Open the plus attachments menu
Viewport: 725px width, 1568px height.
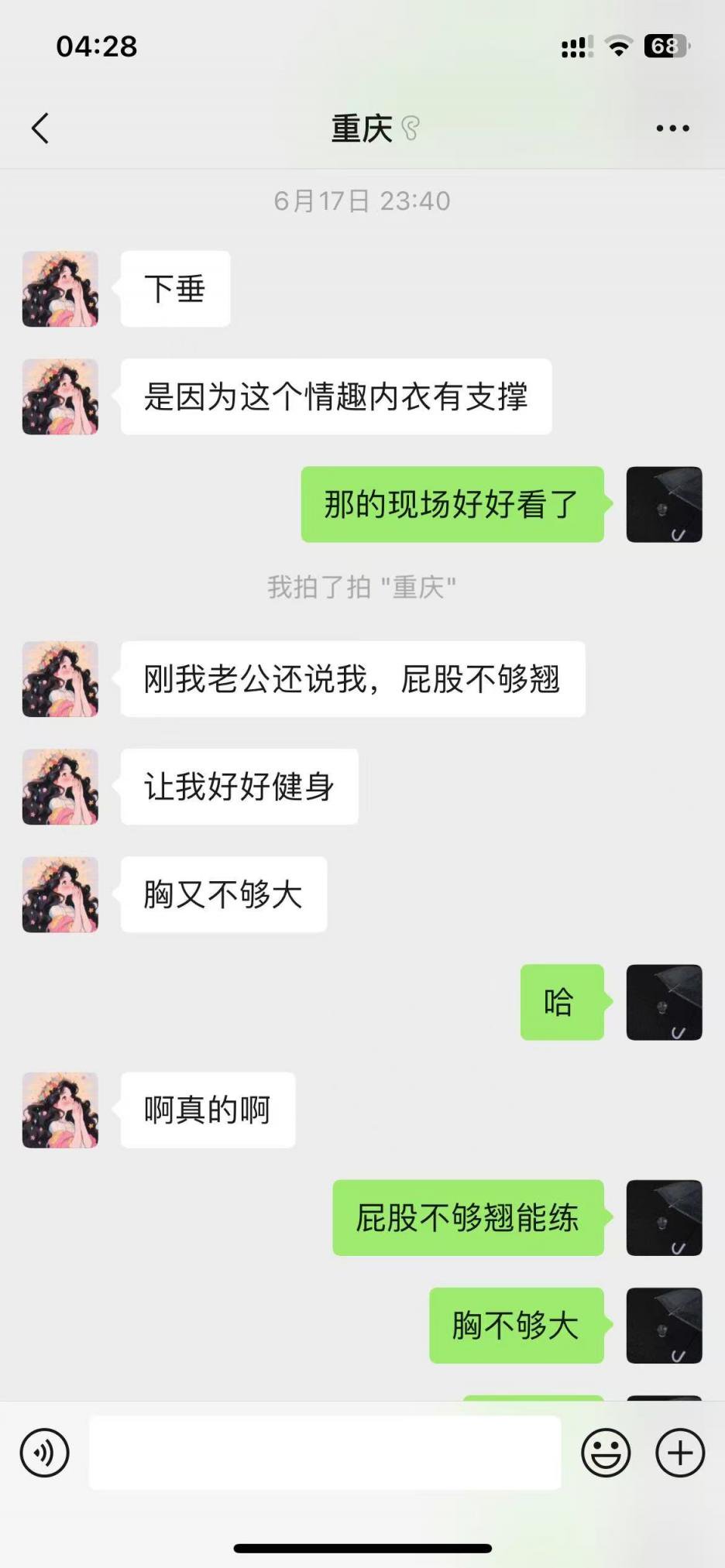680,1453
